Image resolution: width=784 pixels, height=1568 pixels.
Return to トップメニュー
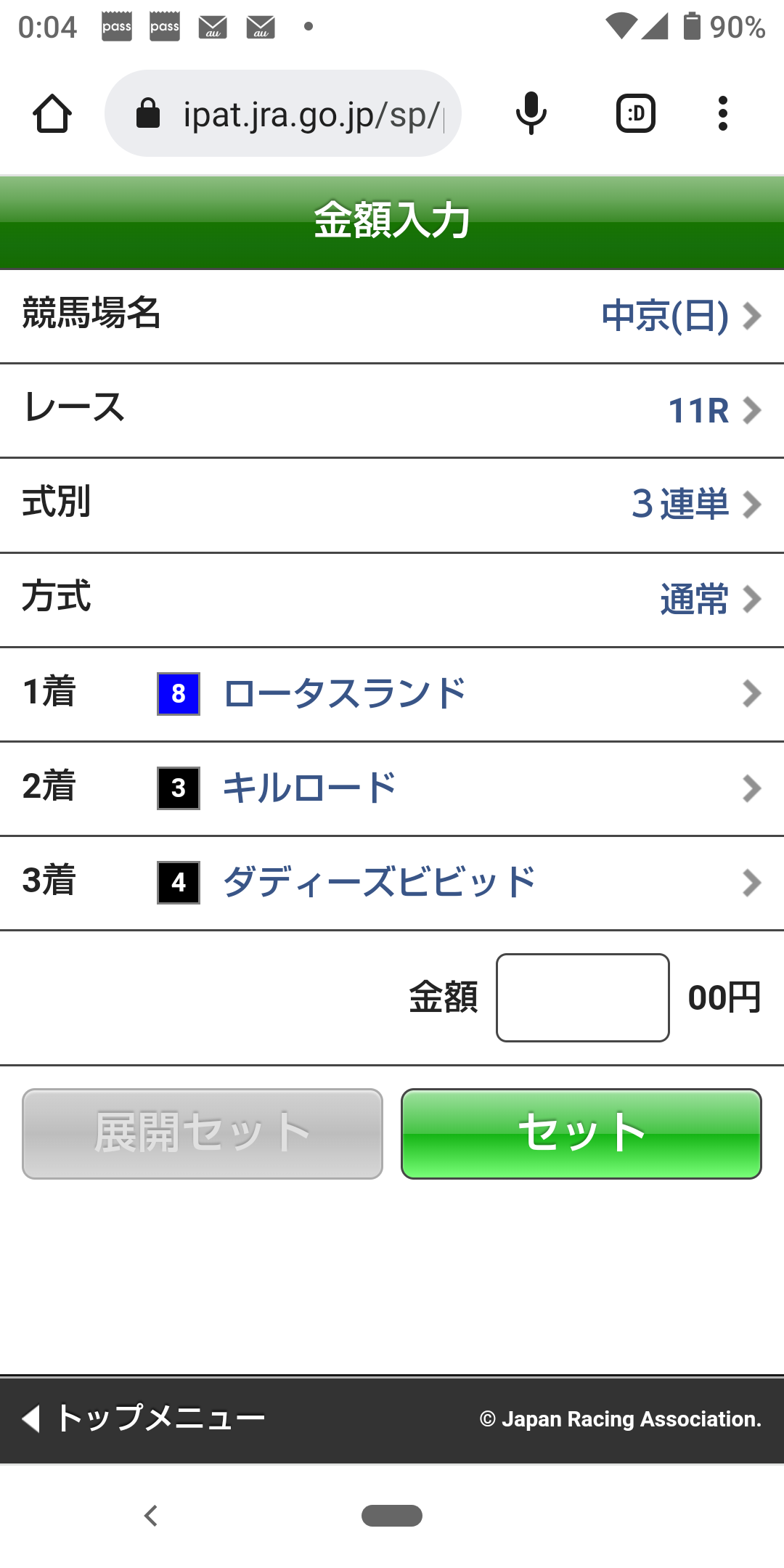click(145, 1418)
